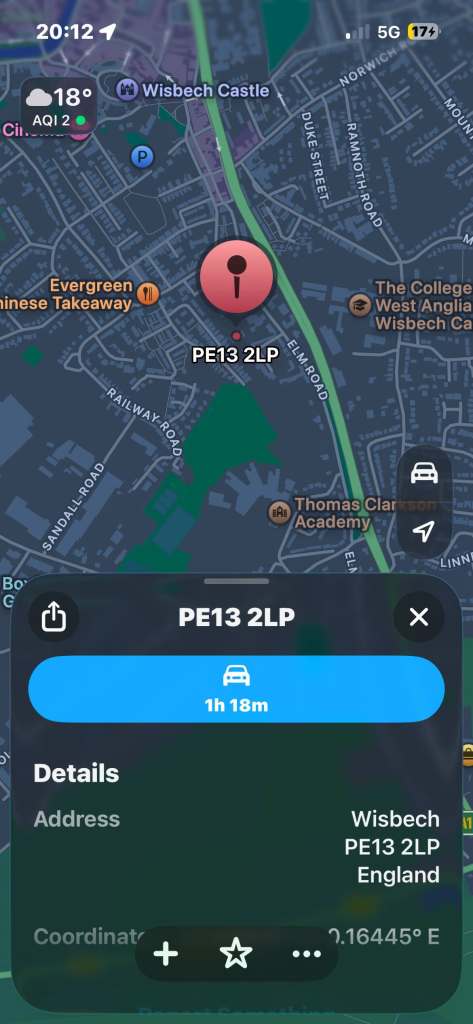473x1024 pixels.
Task: Select the parking P marker
Action: [142, 157]
